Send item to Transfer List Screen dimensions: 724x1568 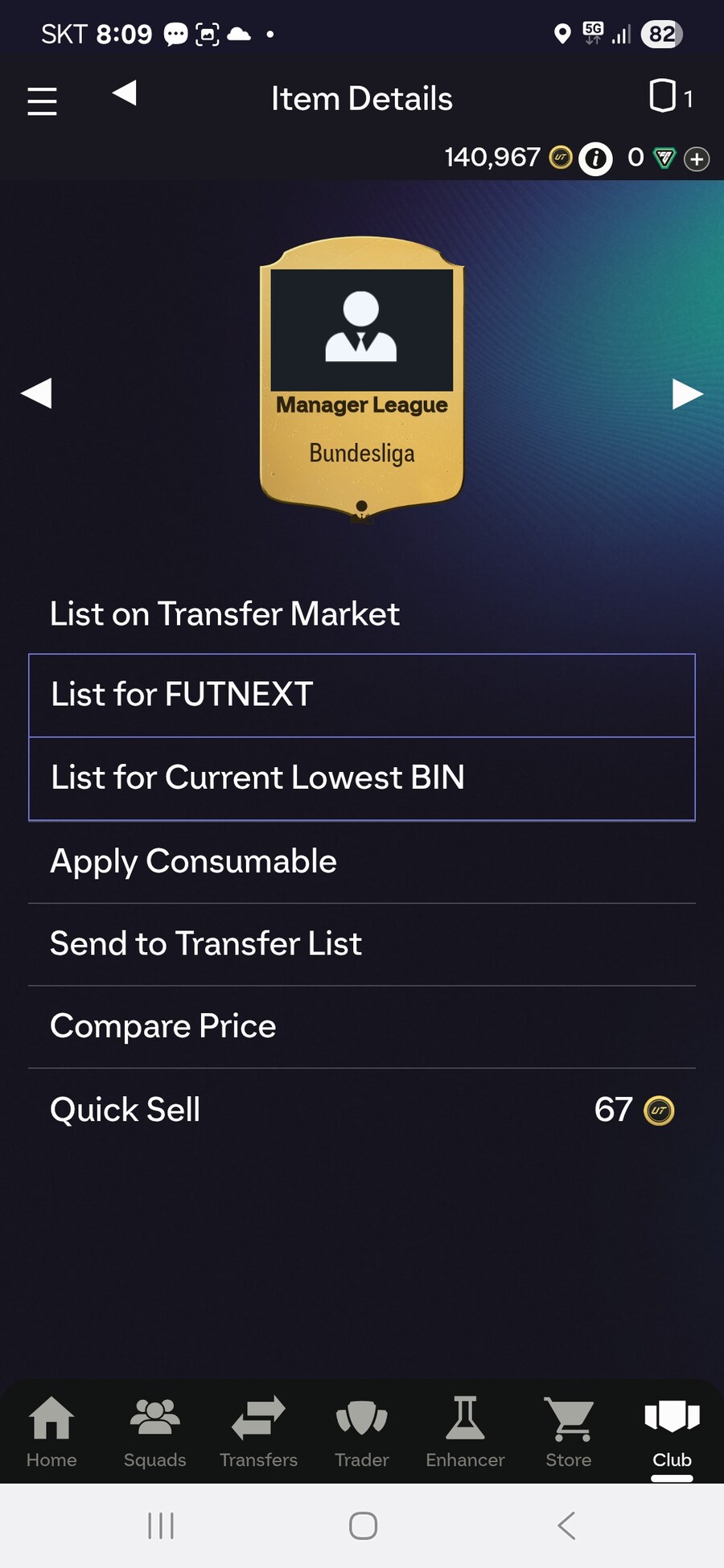point(362,944)
